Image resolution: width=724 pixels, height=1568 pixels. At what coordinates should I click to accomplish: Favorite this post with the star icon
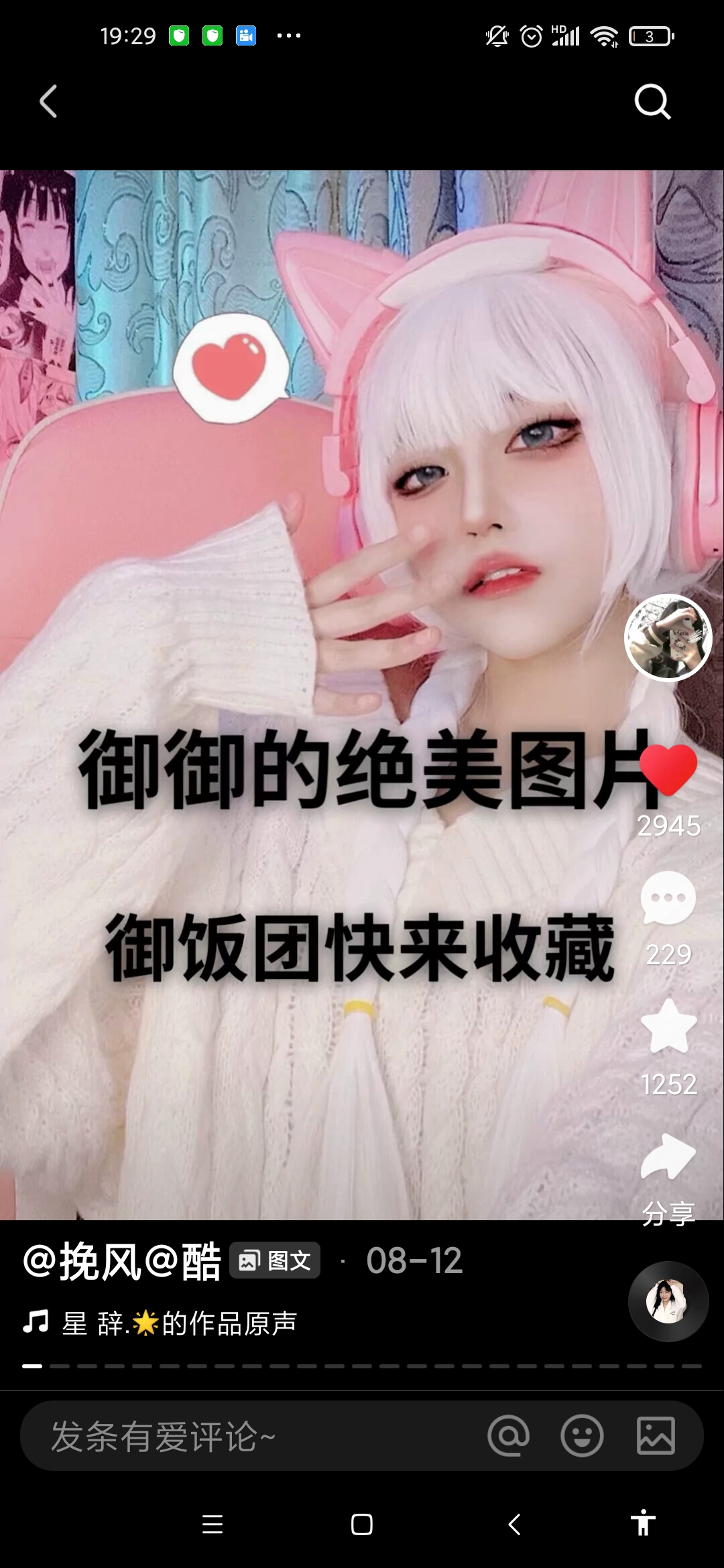[668, 1027]
